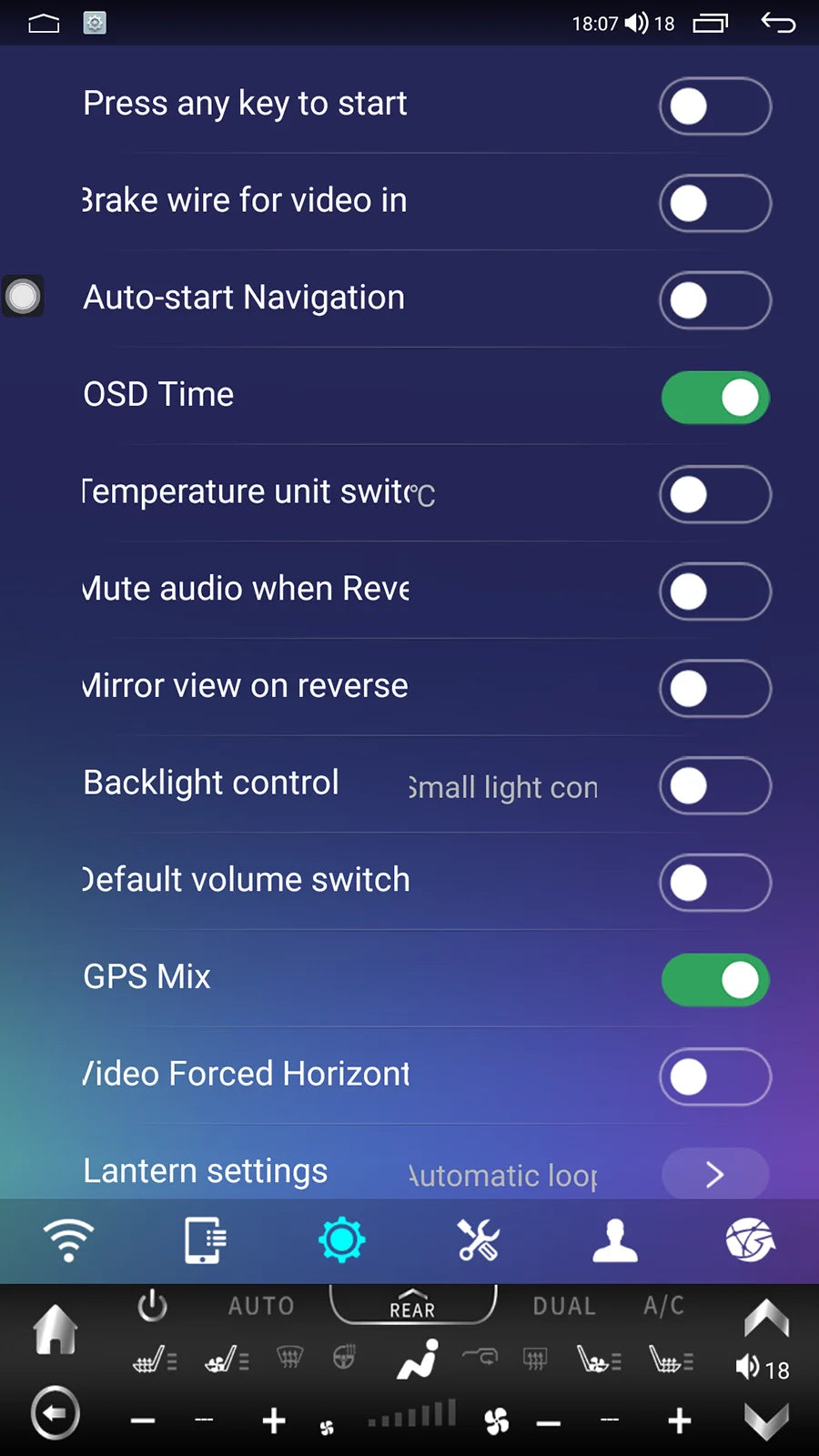Enable Mute audio when Reverse

[x=714, y=591]
